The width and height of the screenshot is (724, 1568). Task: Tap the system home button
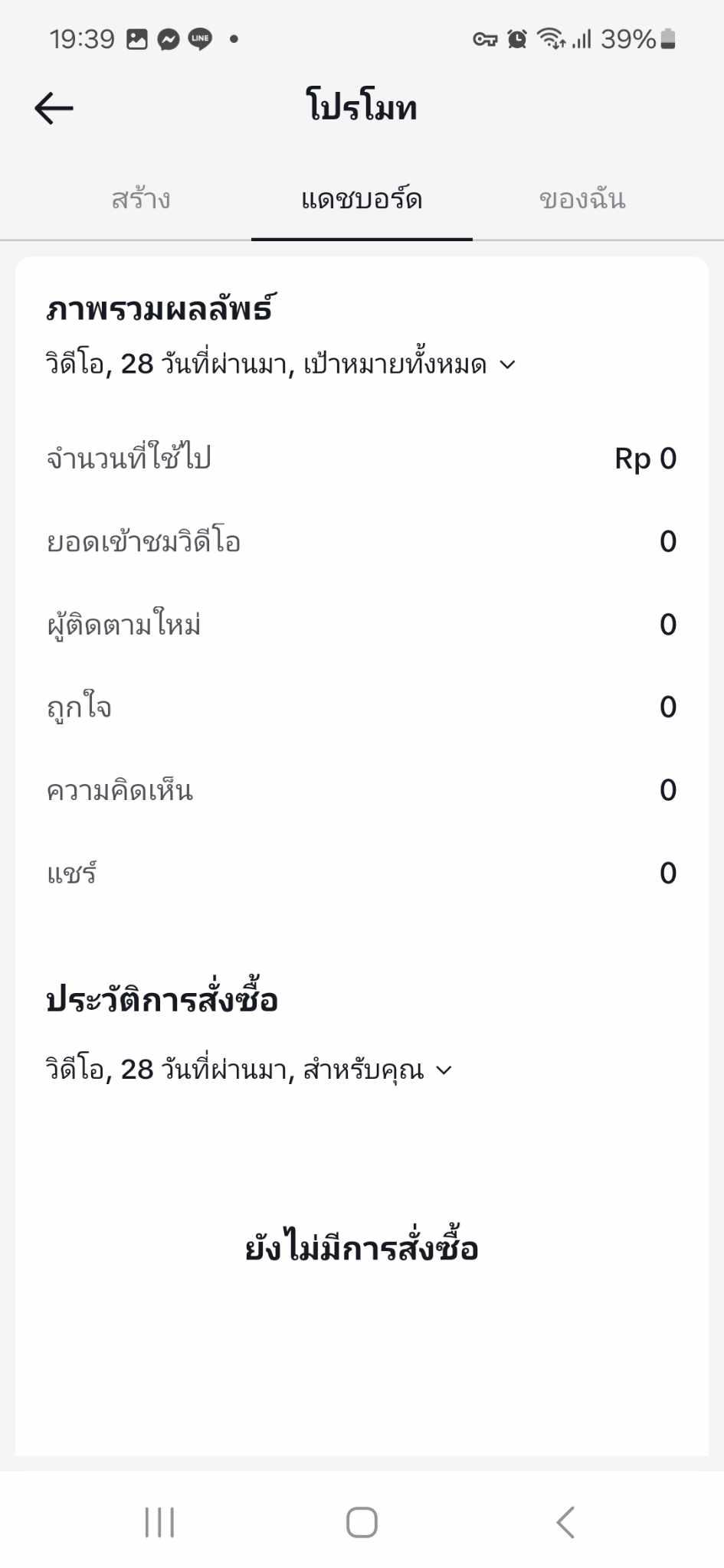click(x=362, y=1522)
